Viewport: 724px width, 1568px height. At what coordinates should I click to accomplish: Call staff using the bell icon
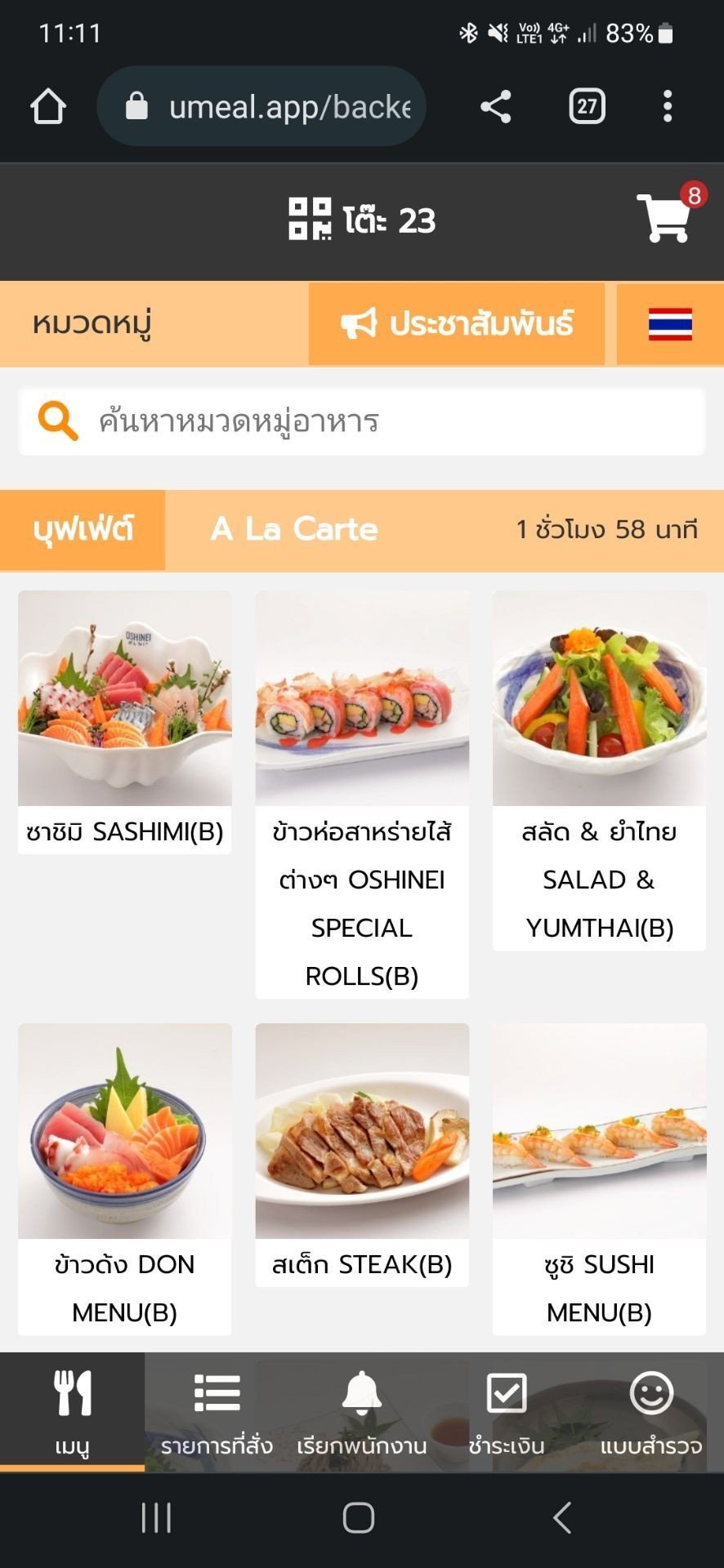(362, 1392)
